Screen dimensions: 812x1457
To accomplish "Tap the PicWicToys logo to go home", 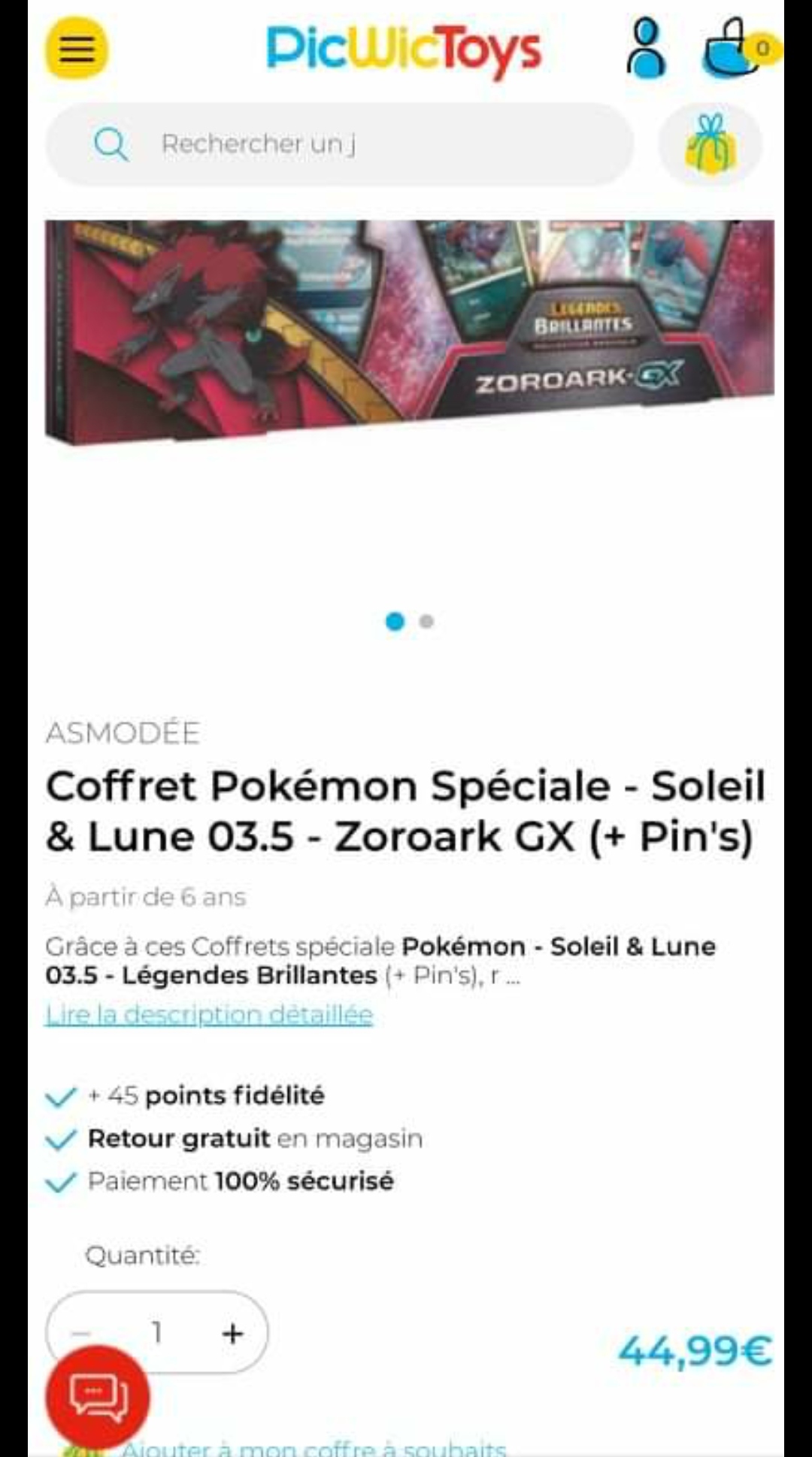I will [404, 49].
